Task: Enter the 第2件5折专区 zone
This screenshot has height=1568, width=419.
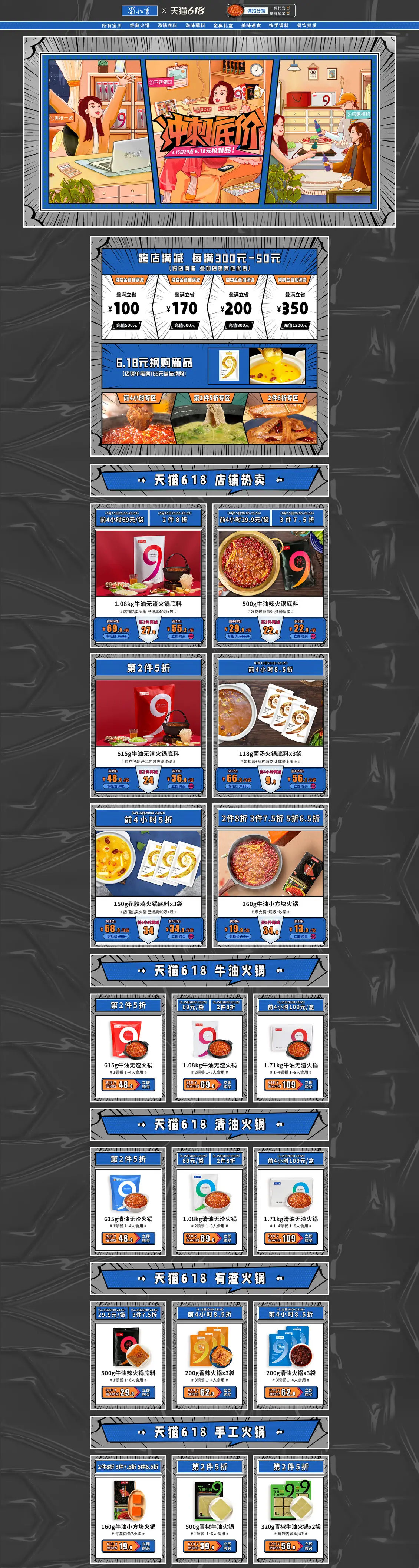Action: tap(210, 419)
